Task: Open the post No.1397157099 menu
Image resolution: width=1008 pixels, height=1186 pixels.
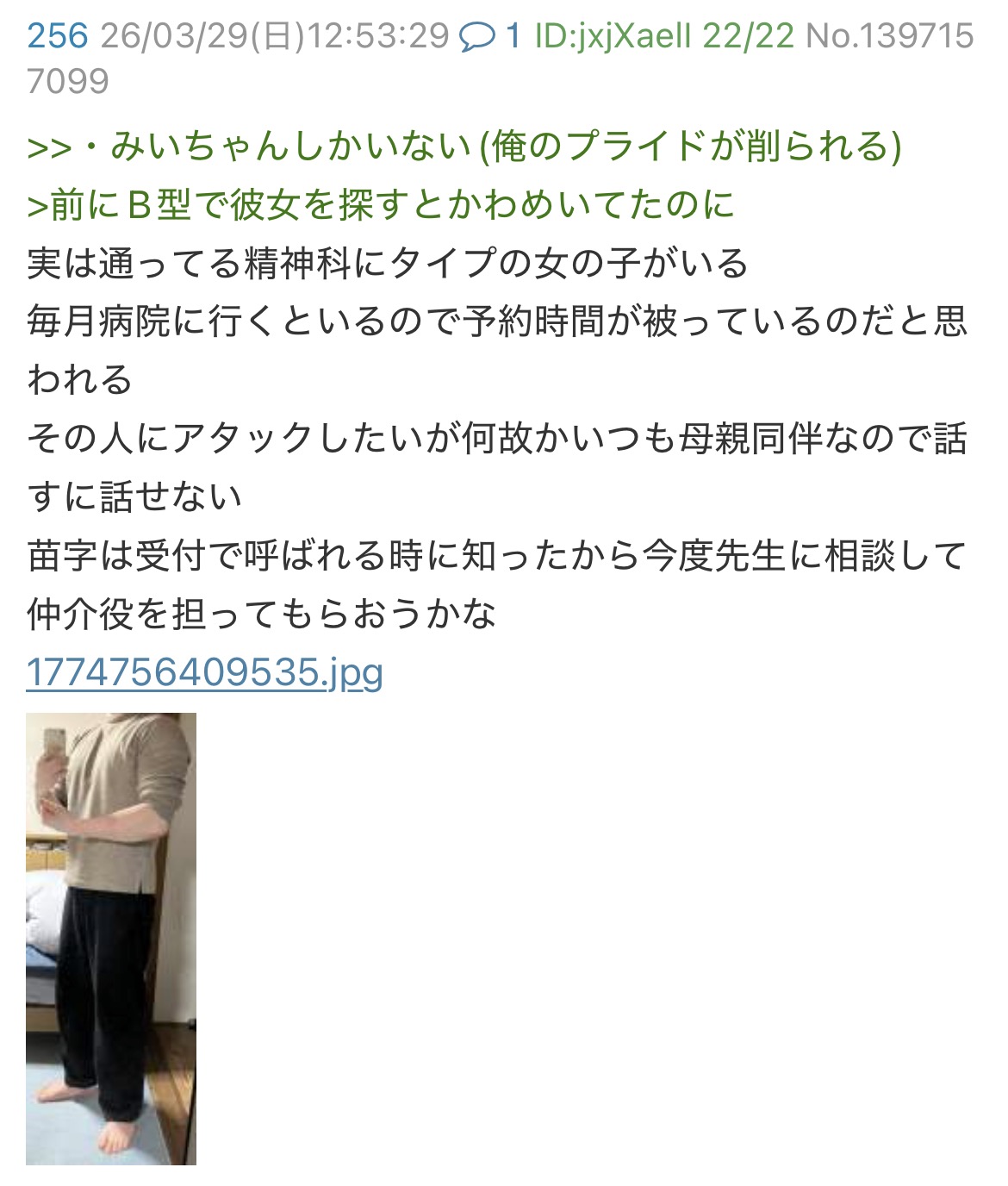Action: (889, 36)
